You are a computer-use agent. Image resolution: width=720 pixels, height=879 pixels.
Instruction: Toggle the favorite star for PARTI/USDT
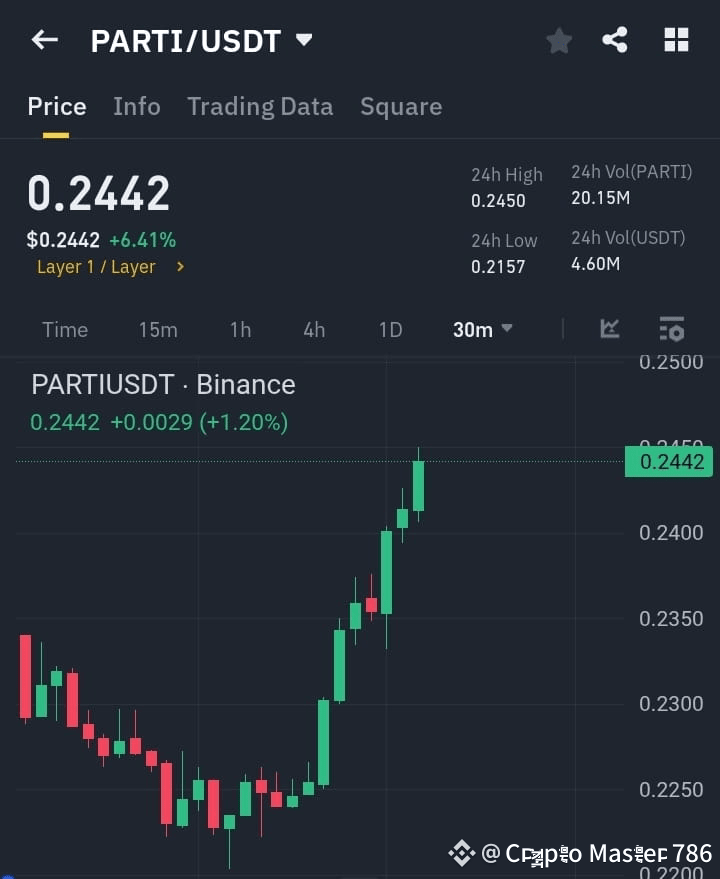558,40
